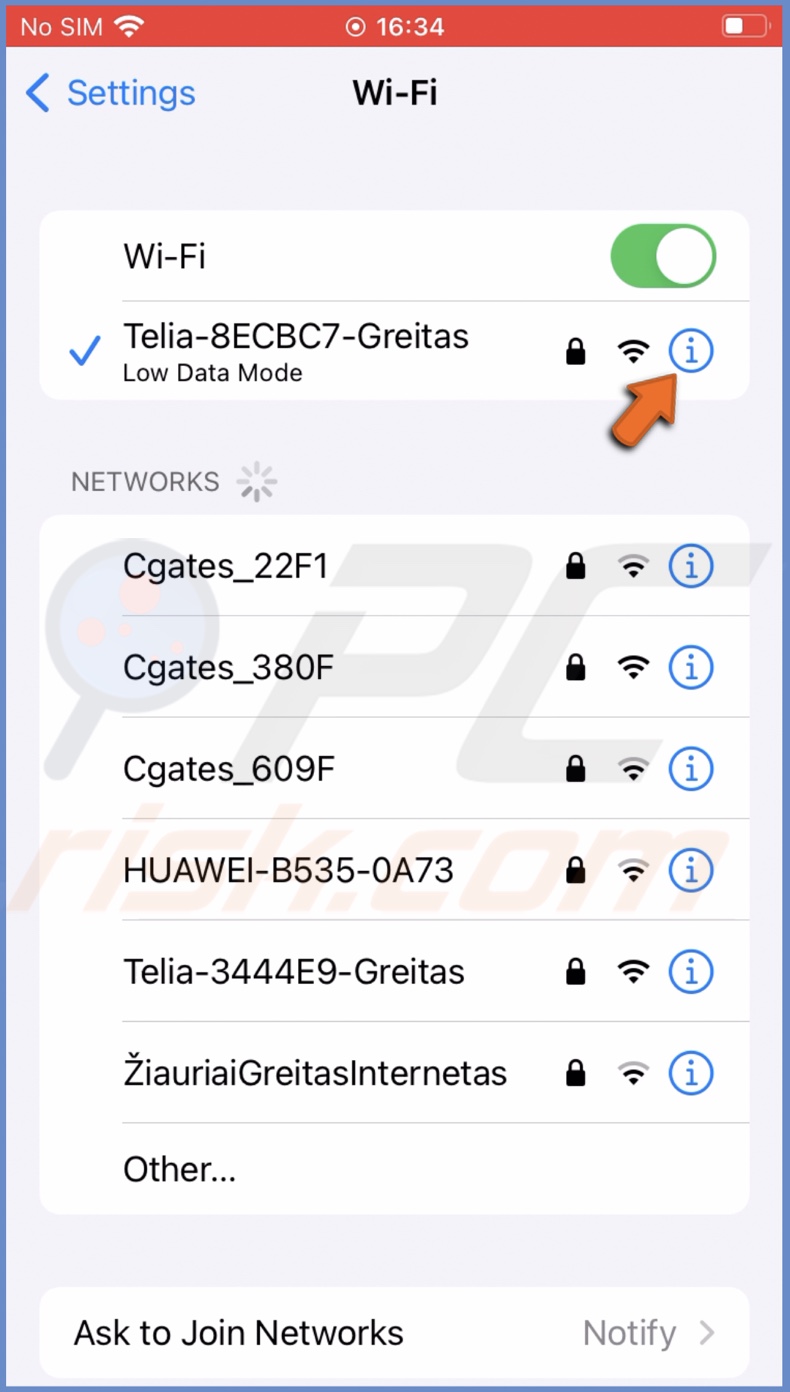Open Ask to Join Networks setting
This screenshot has height=1392, width=790.
[394, 1333]
